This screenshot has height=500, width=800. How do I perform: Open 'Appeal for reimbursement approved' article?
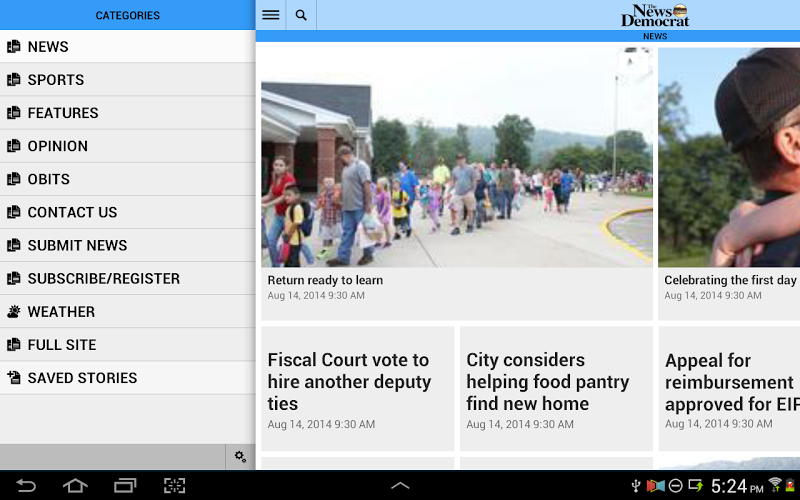730,388
